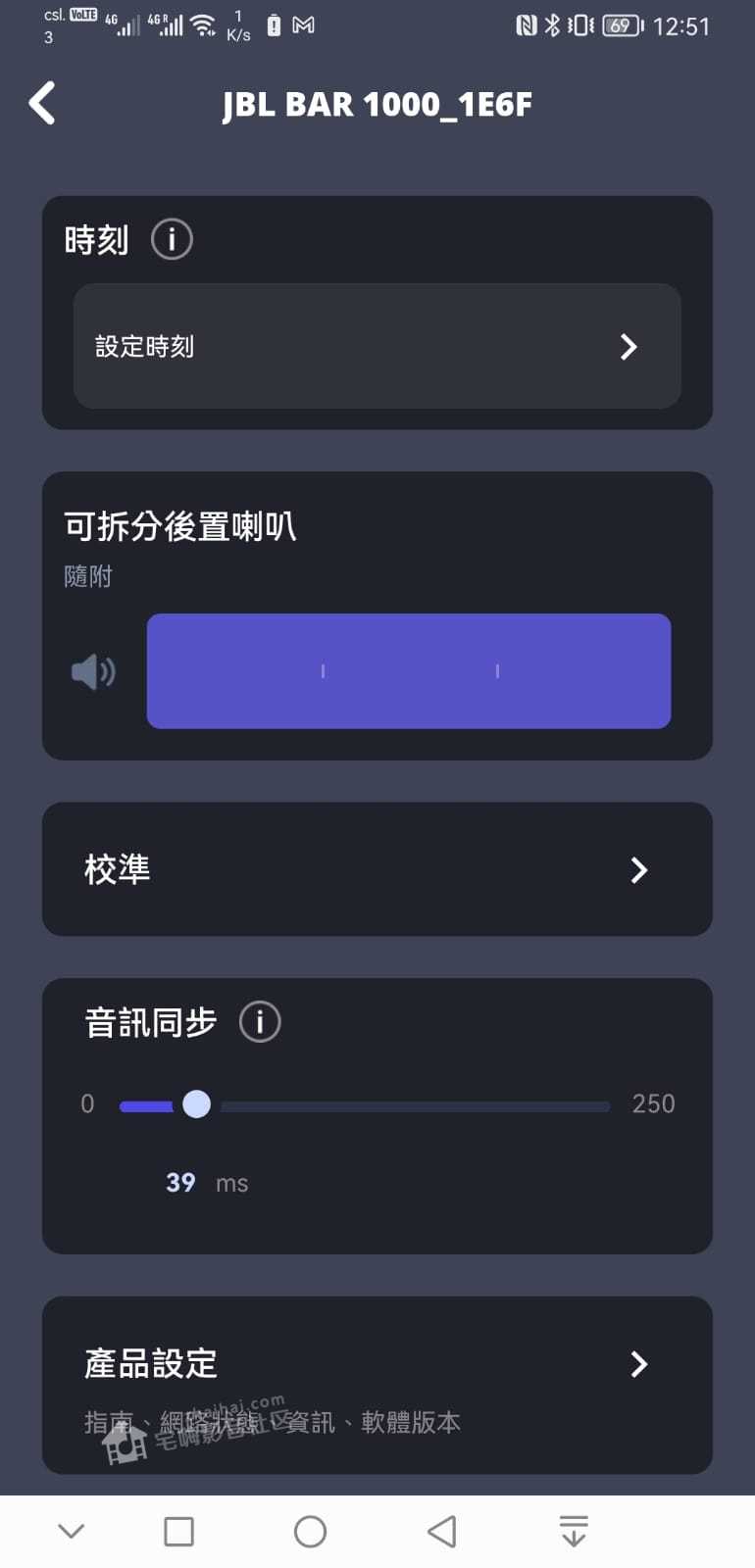The image size is (755, 1568).
Task: Open recent apps from navigation bar
Action: pos(178,1532)
